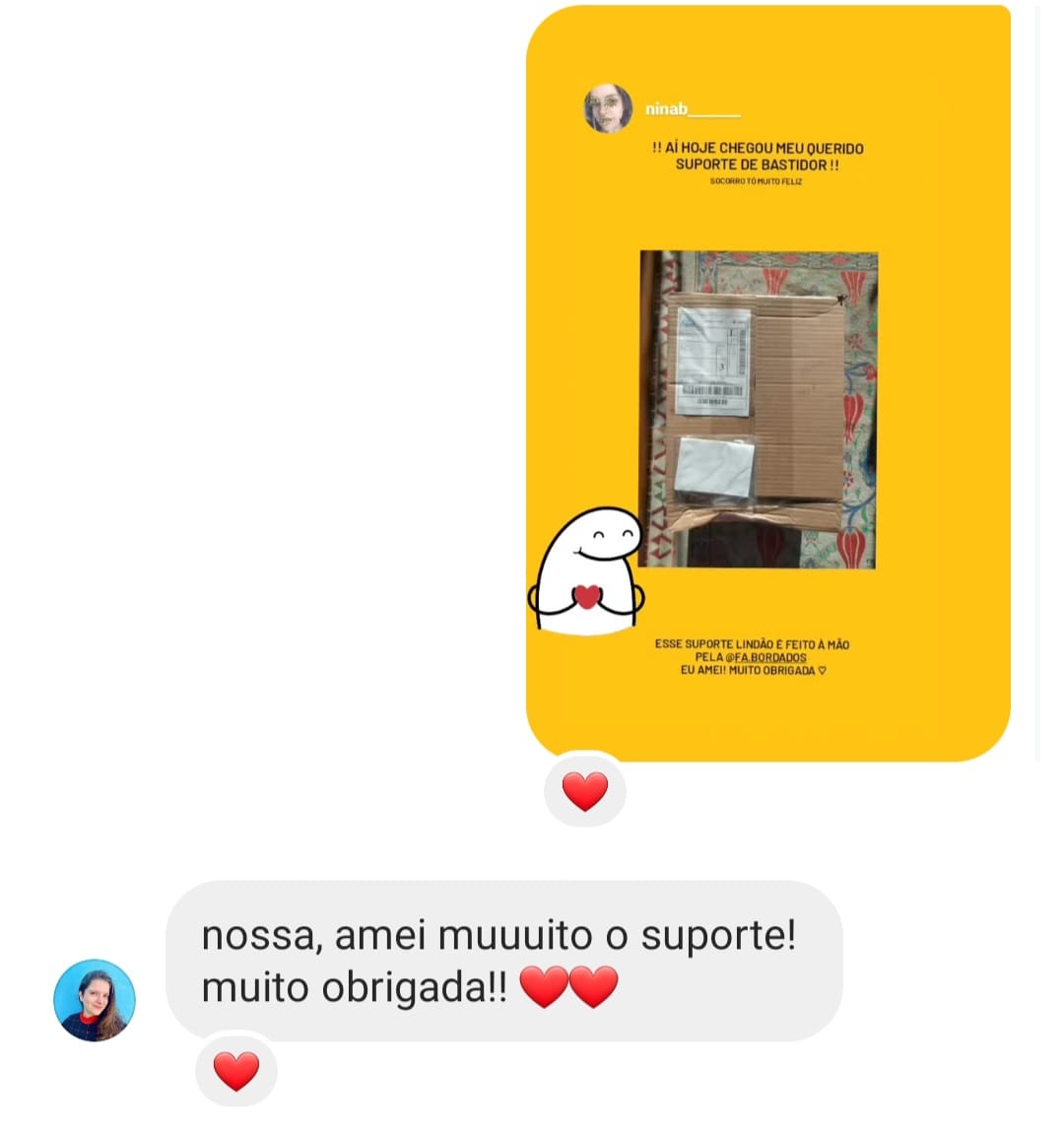
Task: Open the sender's profile picture
Action: pyautogui.click(x=95, y=1000)
